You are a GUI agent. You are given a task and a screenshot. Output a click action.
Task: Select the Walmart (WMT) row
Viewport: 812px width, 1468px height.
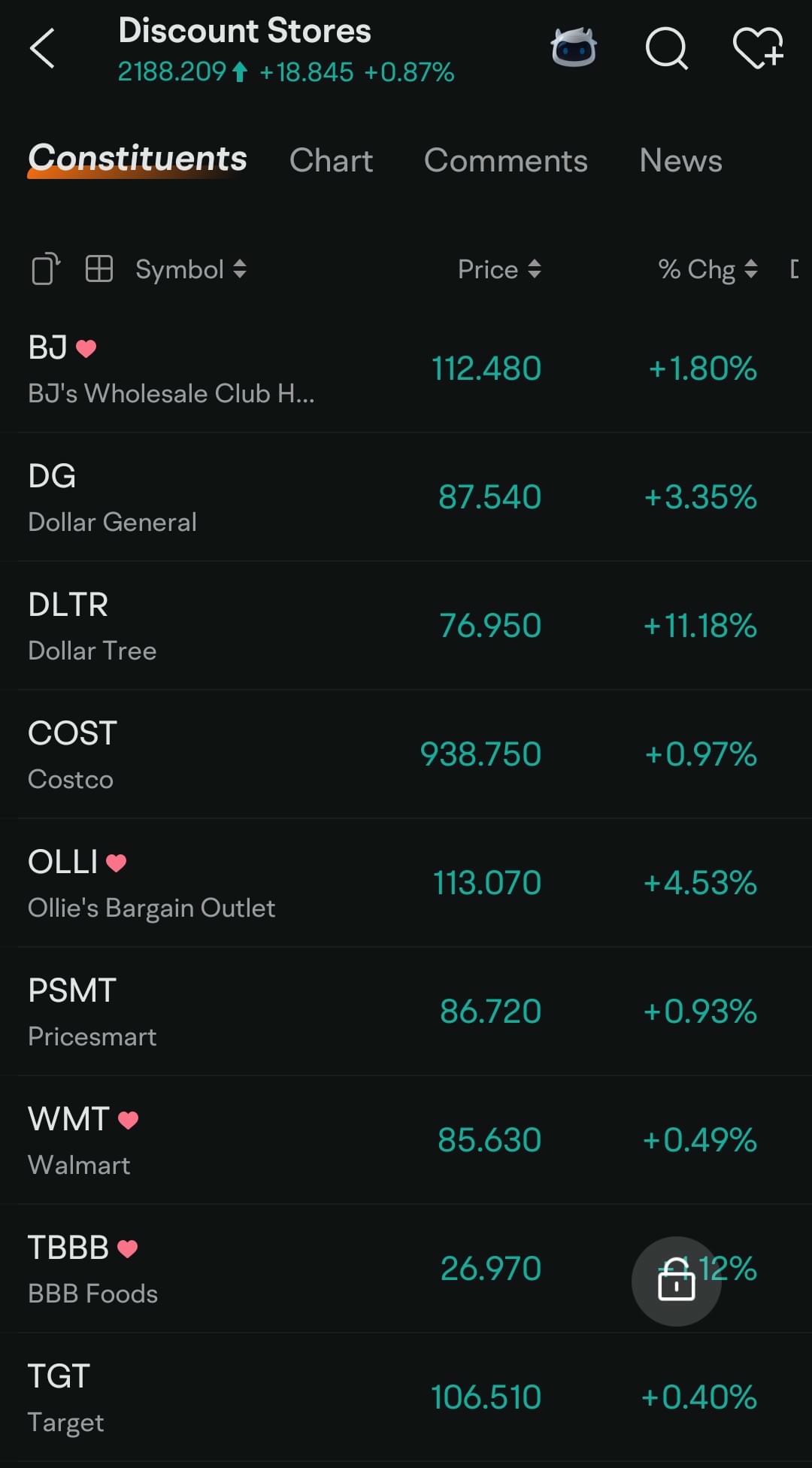(x=406, y=1140)
